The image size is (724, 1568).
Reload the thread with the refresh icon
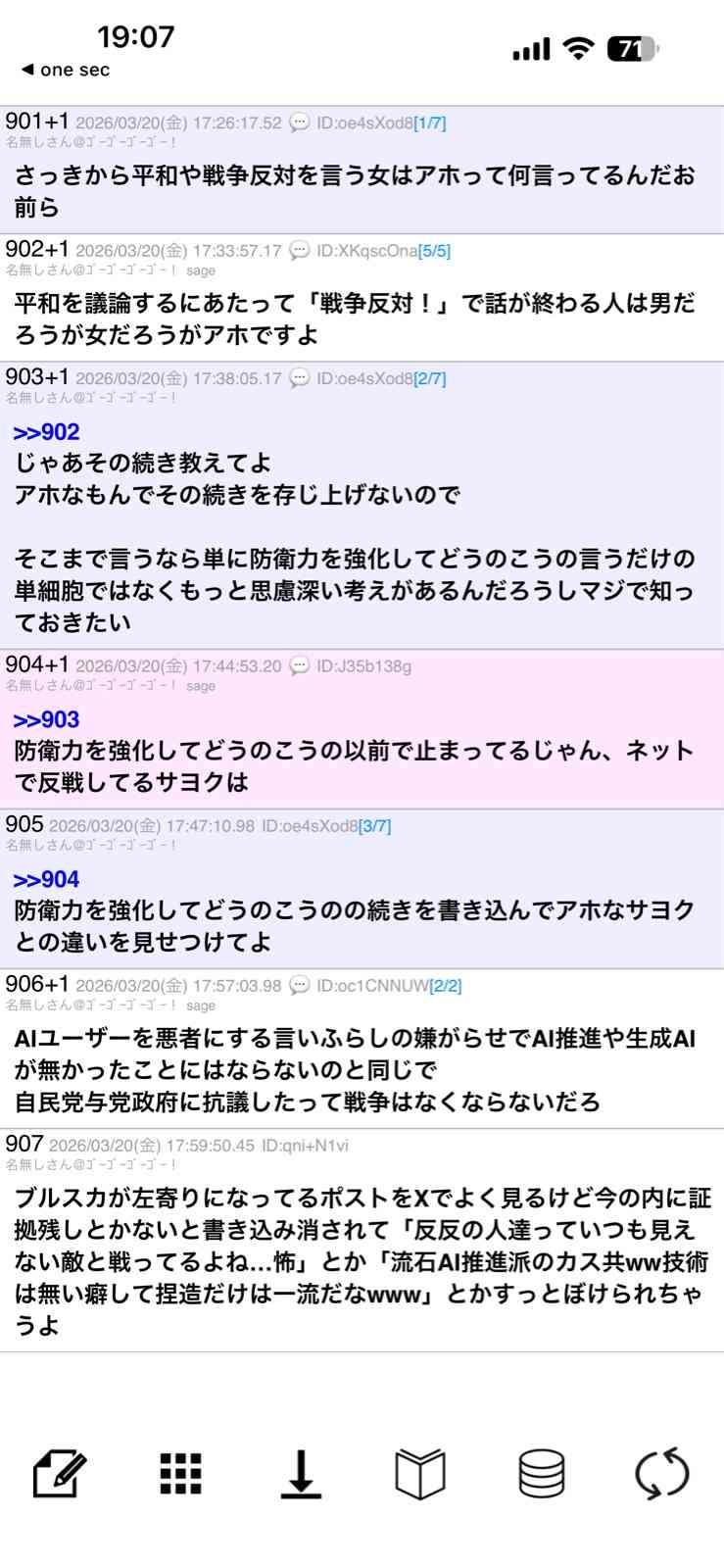[662, 1473]
